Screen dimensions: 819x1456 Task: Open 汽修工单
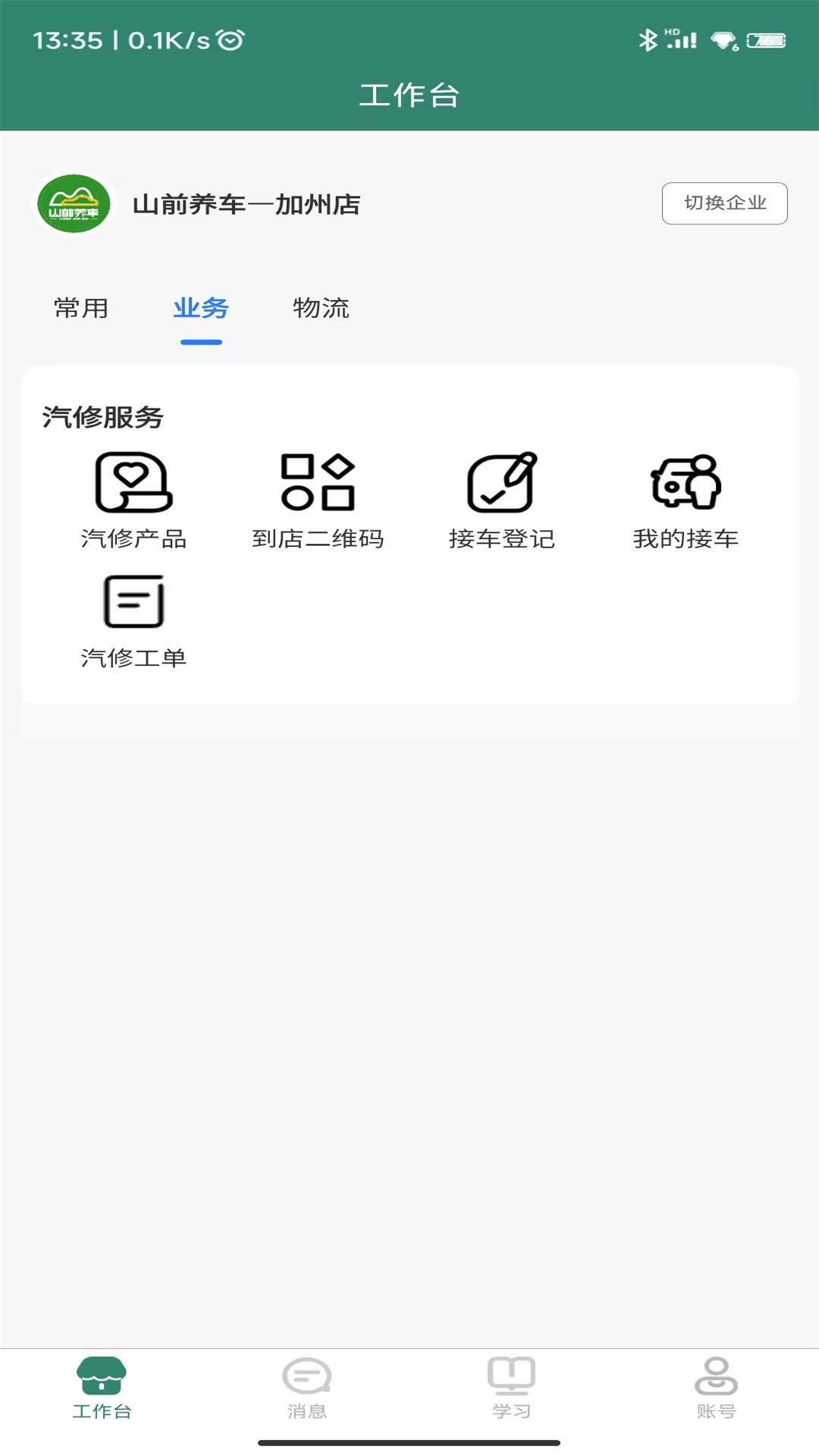point(133,619)
